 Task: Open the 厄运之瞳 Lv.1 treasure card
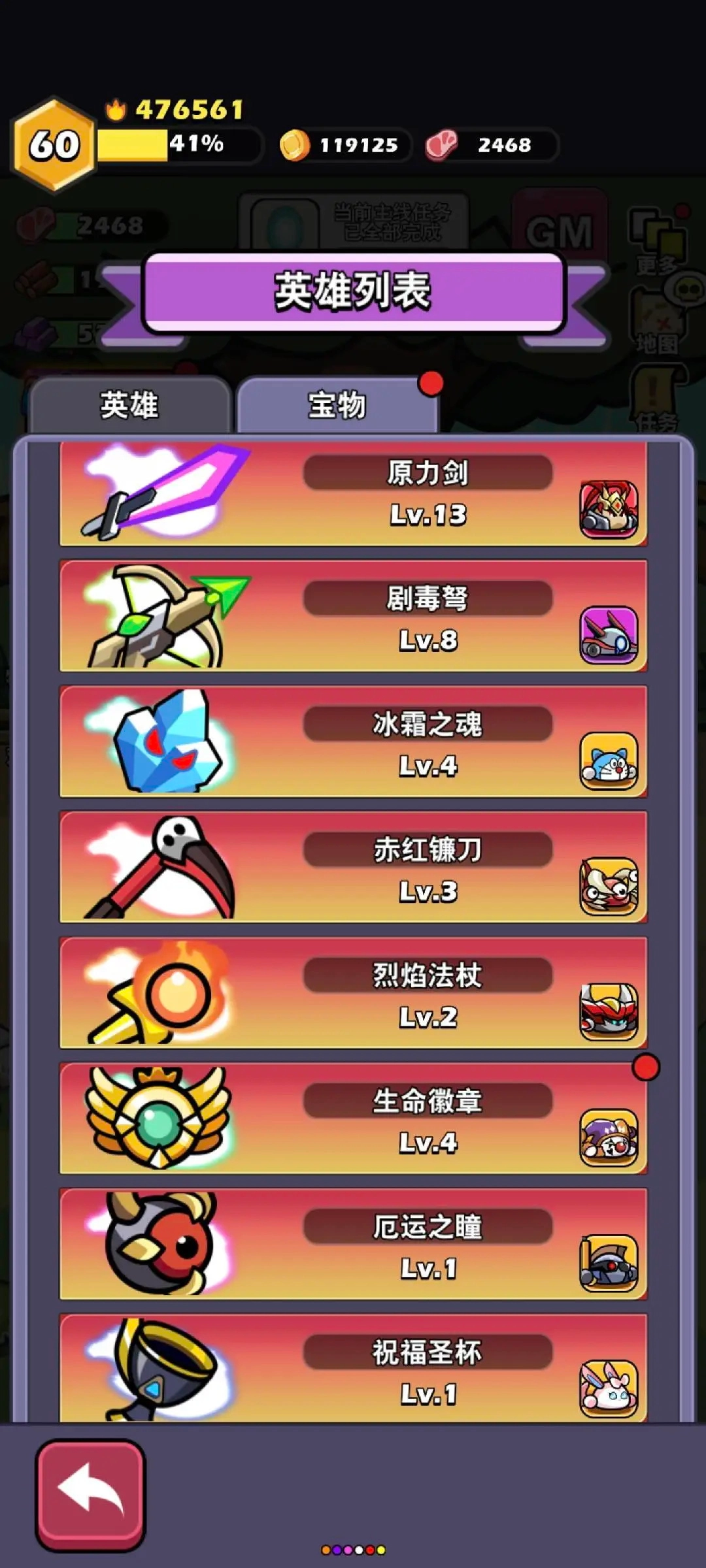(353, 1244)
